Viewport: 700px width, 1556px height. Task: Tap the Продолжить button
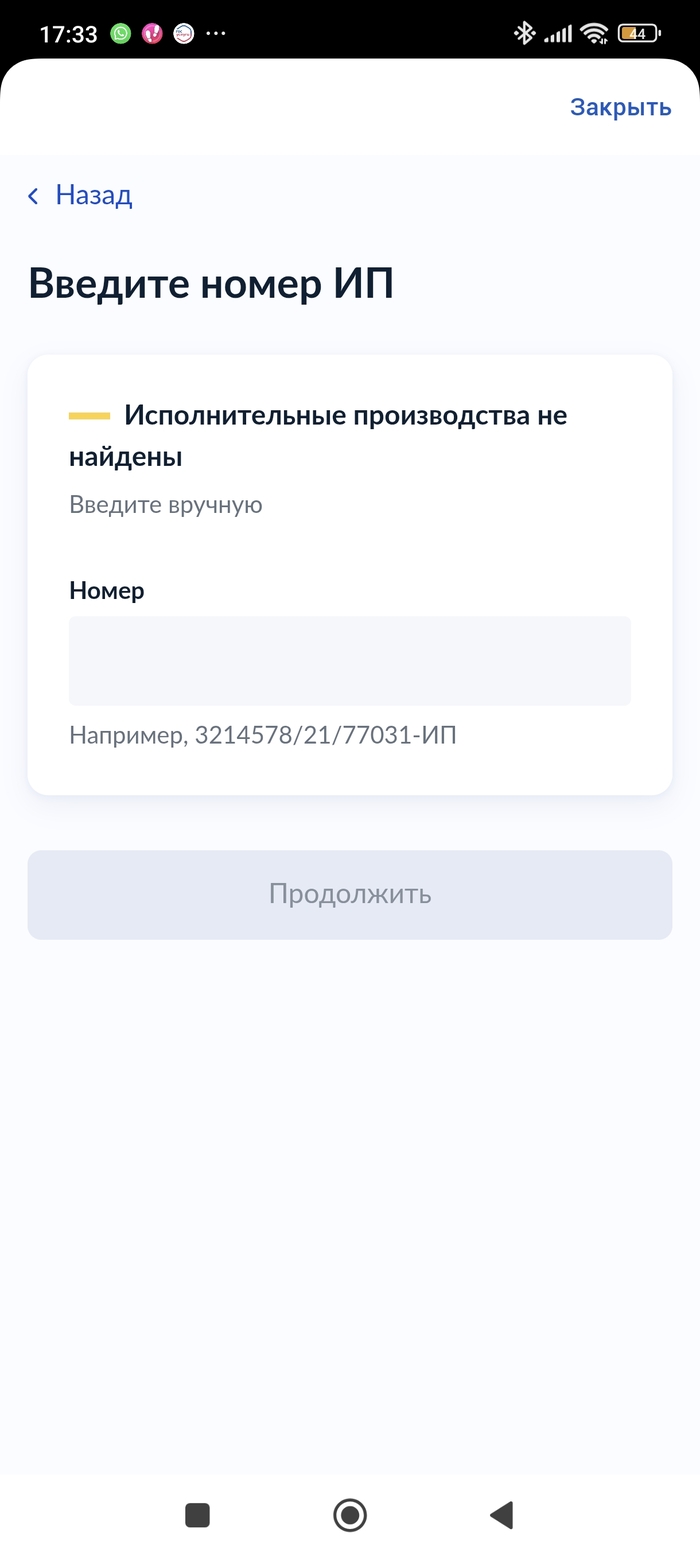(349, 894)
